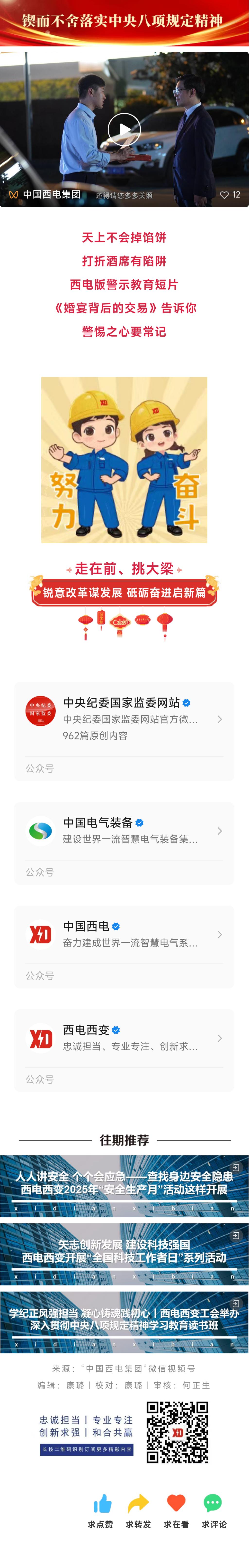Play the 中国西电集团 video

click(124, 129)
